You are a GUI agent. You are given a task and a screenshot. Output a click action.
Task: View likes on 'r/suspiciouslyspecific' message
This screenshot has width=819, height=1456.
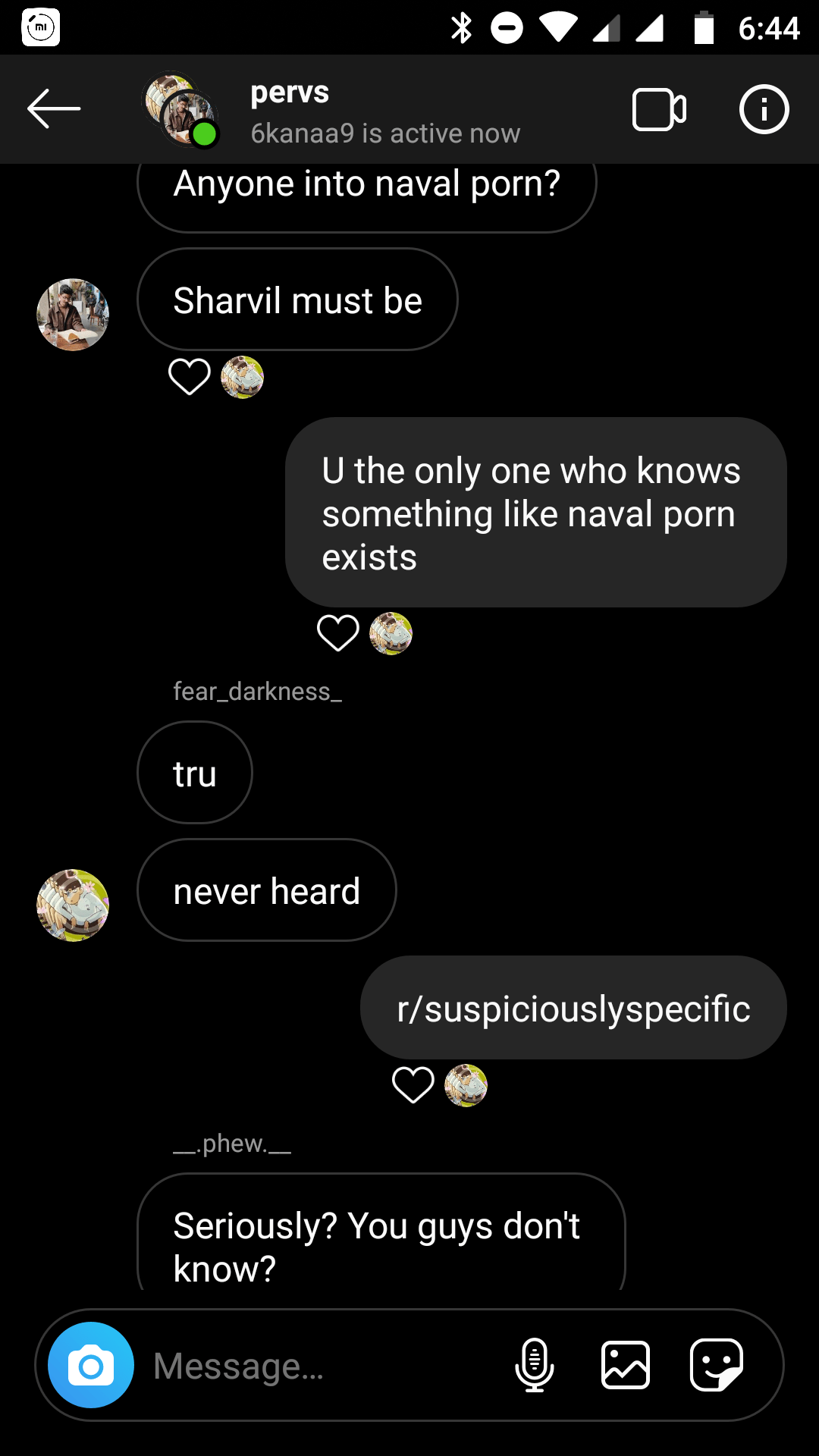[439, 1085]
